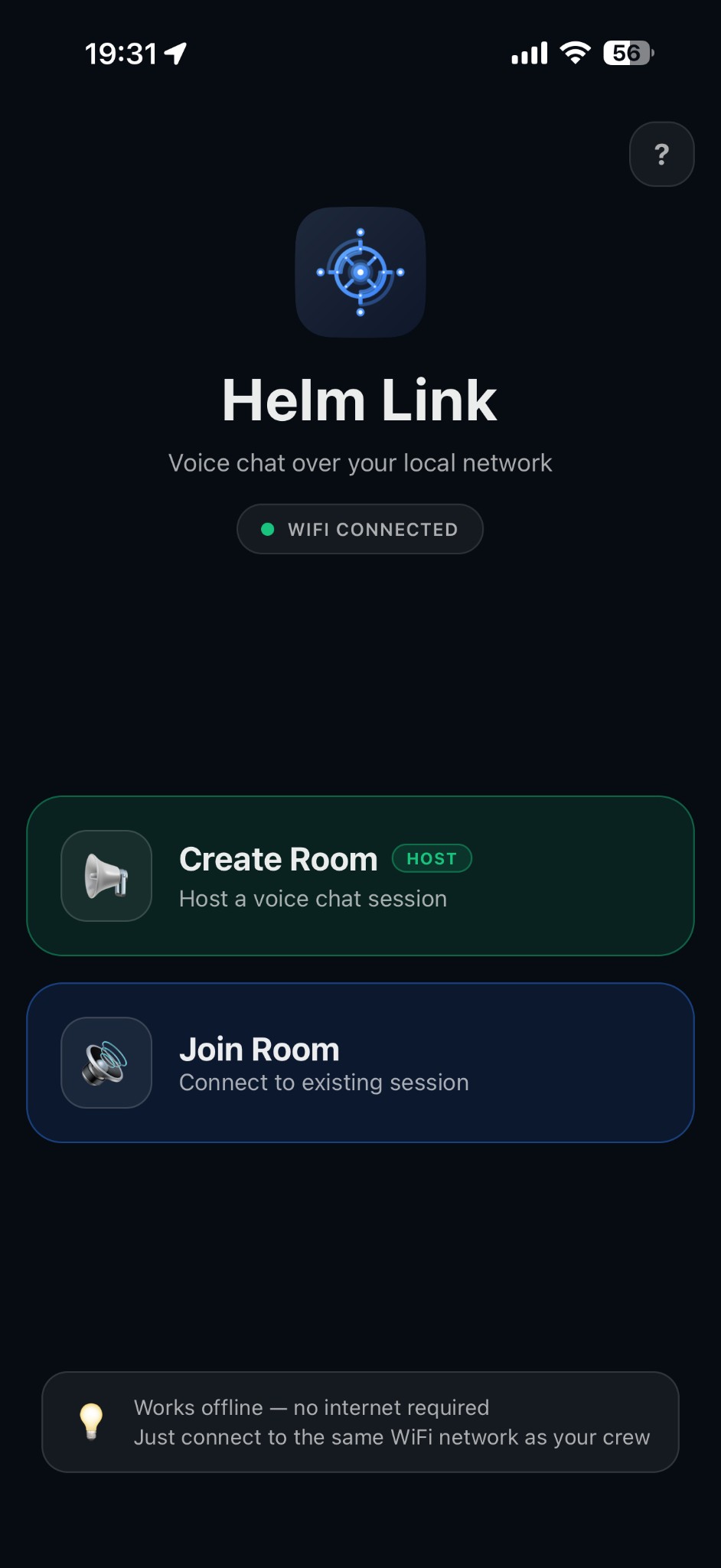Image resolution: width=721 pixels, height=1568 pixels.
Task: Tap the WiFi icon in the status bar
Action: click(x=575, y=53)
